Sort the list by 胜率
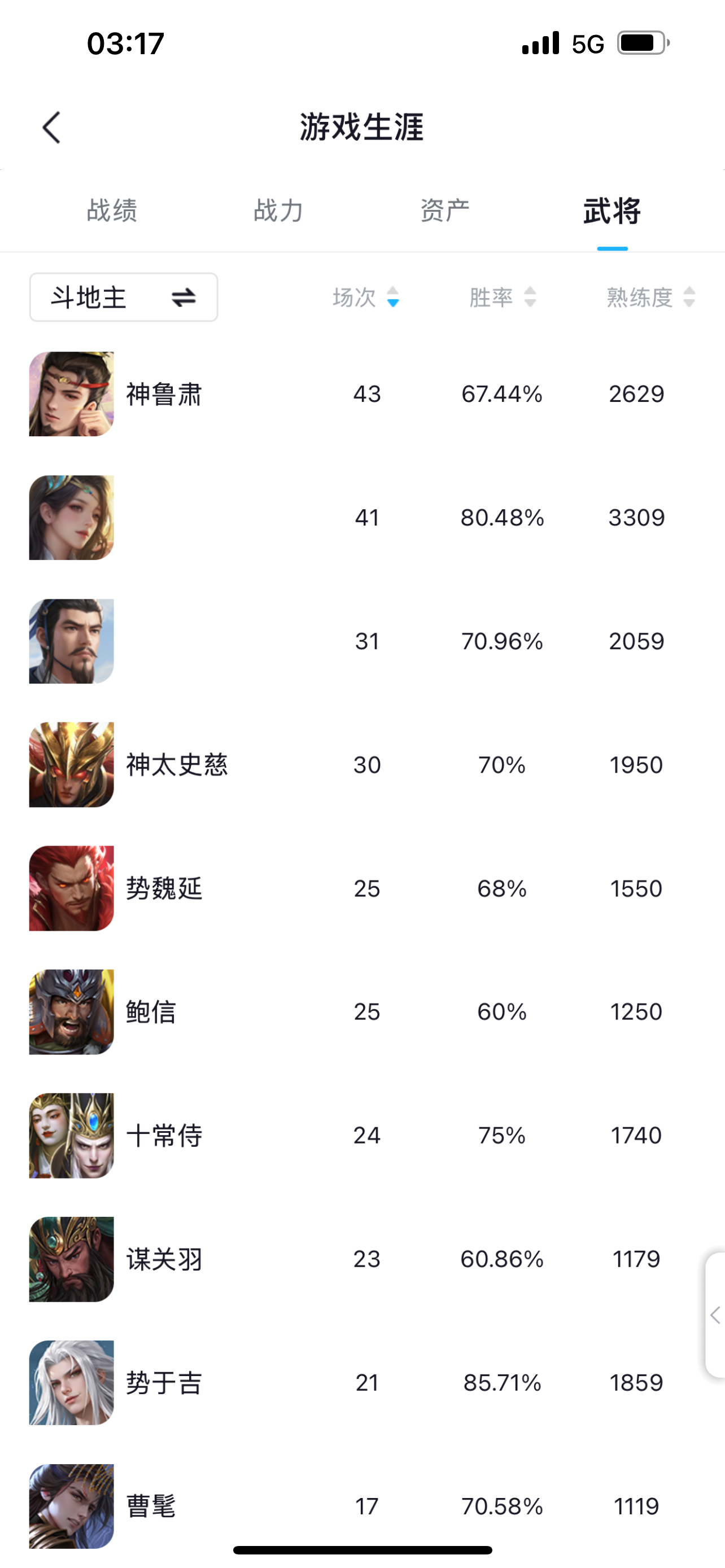Image resolution: width=725 pixels, height=1568 pixels. (502, 297)
